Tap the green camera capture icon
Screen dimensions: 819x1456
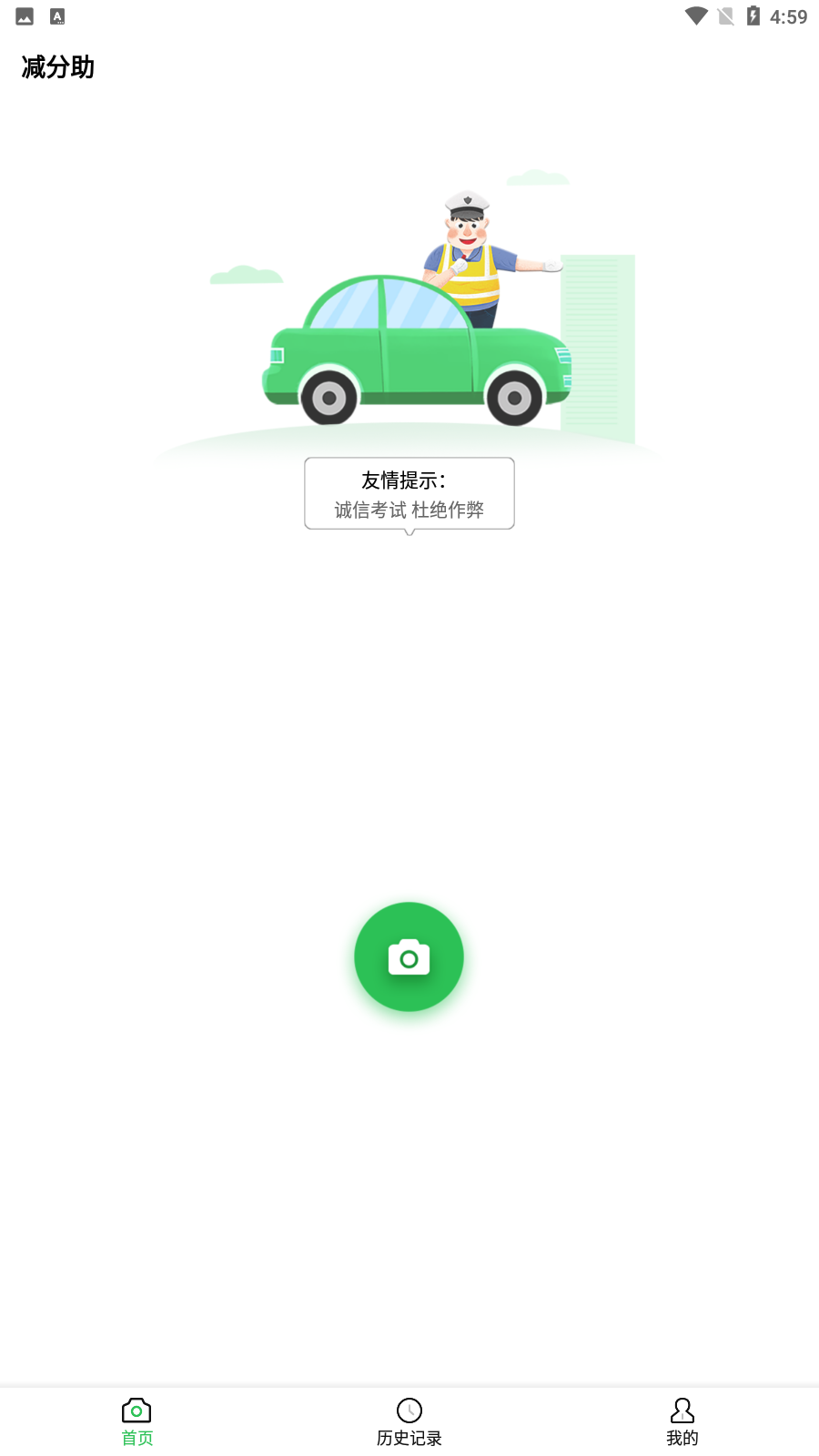coord(409,956)
